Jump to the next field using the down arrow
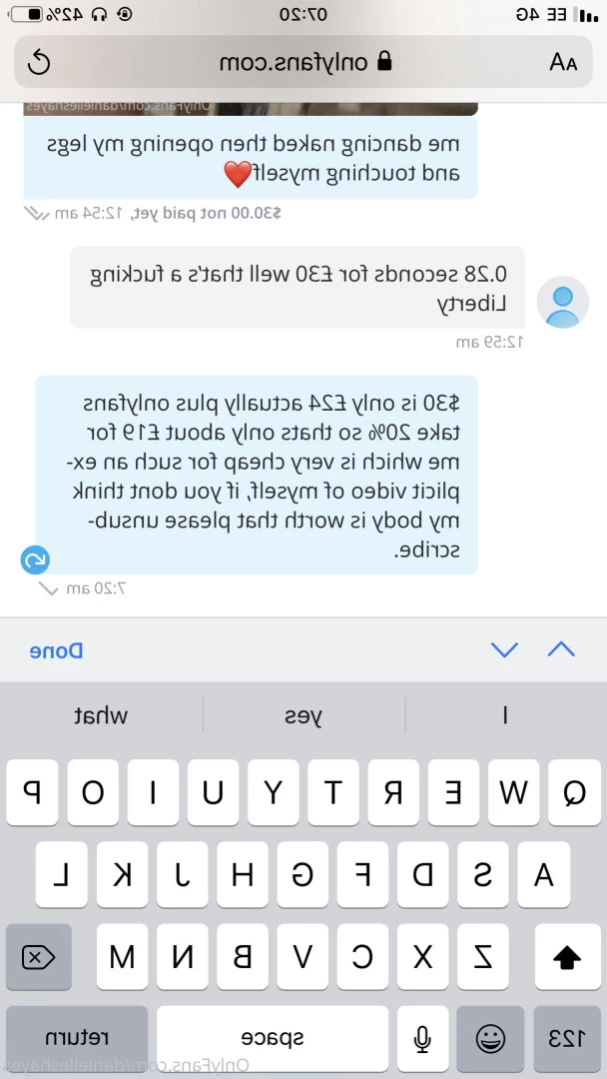607x1079 pixels. (x=504, y=650)
